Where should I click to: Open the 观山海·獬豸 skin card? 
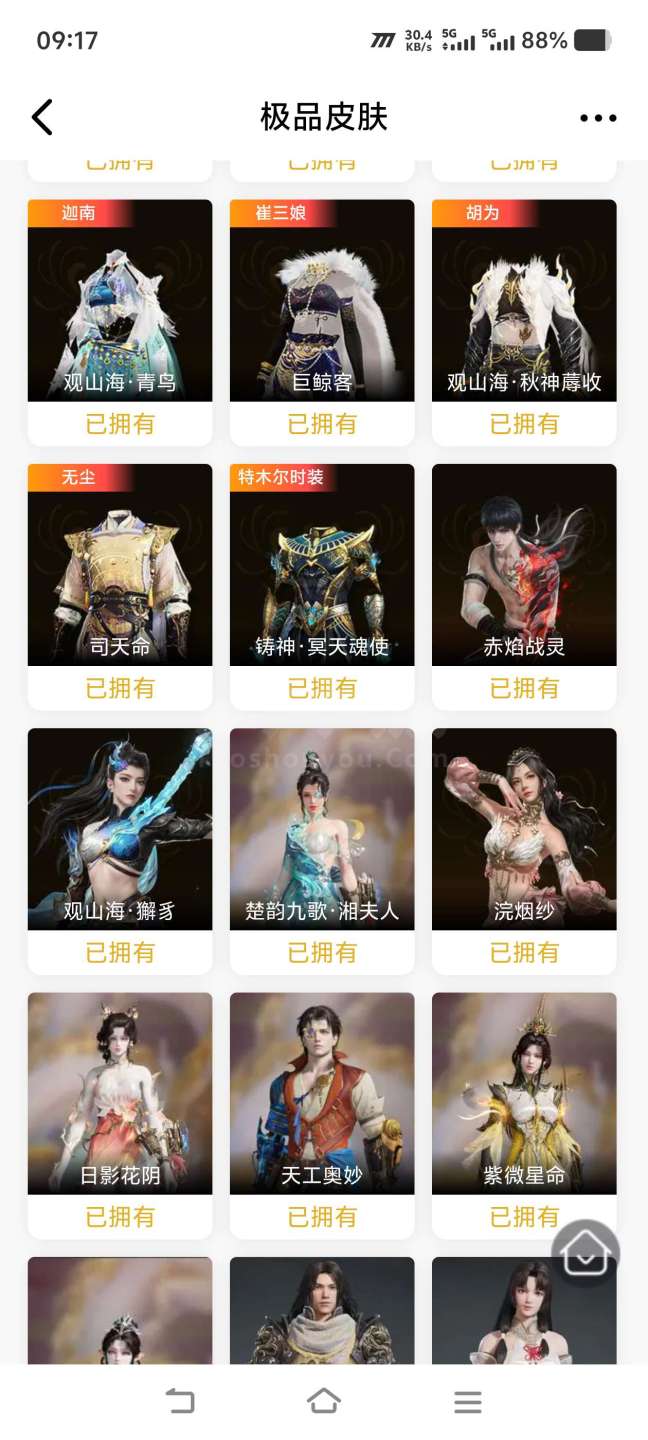point(120,829)
